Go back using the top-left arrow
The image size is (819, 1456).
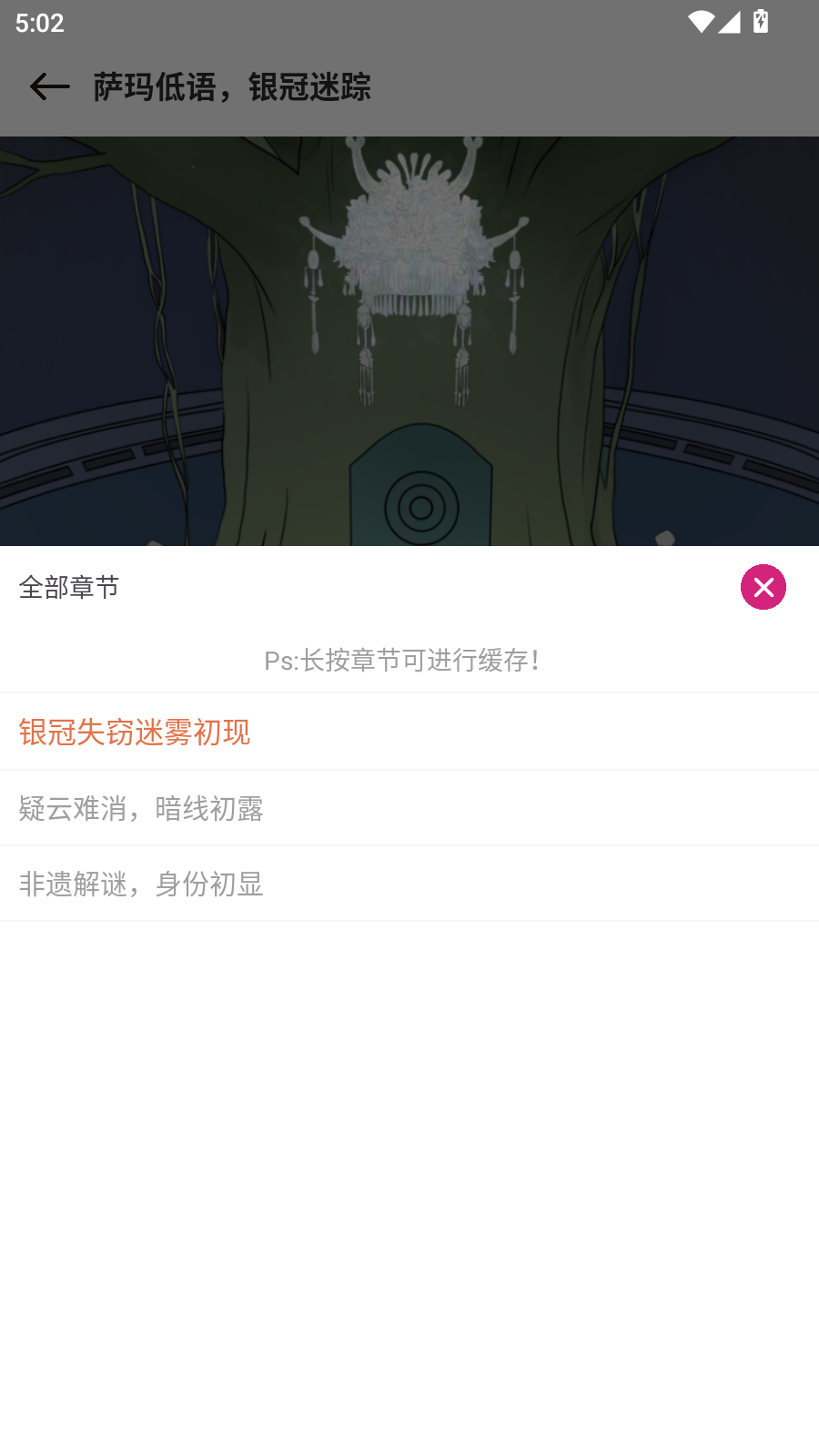pyautogui.click(x=49, y=87)
